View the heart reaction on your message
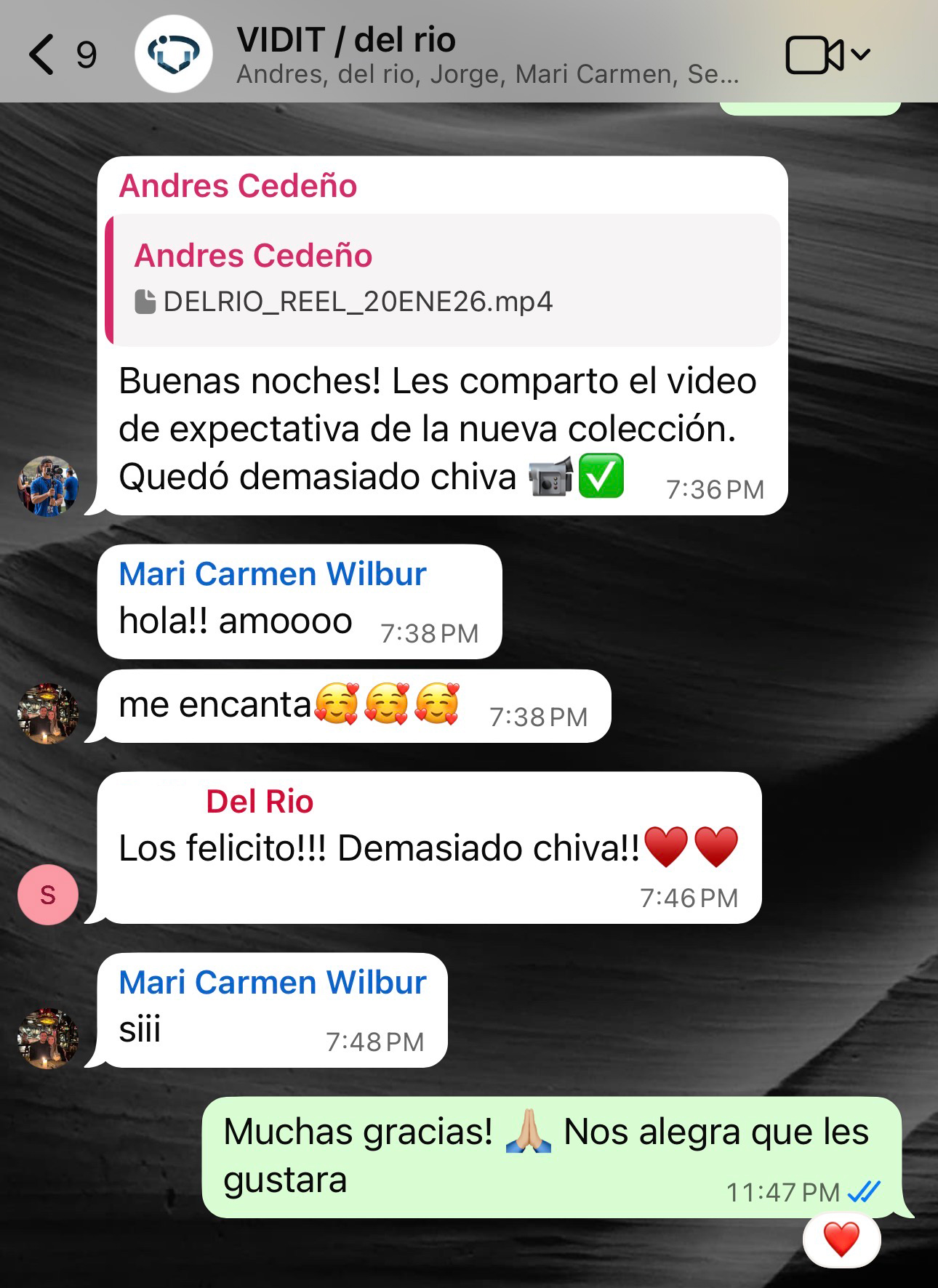938x1288 pixels. pos(841,1239)
